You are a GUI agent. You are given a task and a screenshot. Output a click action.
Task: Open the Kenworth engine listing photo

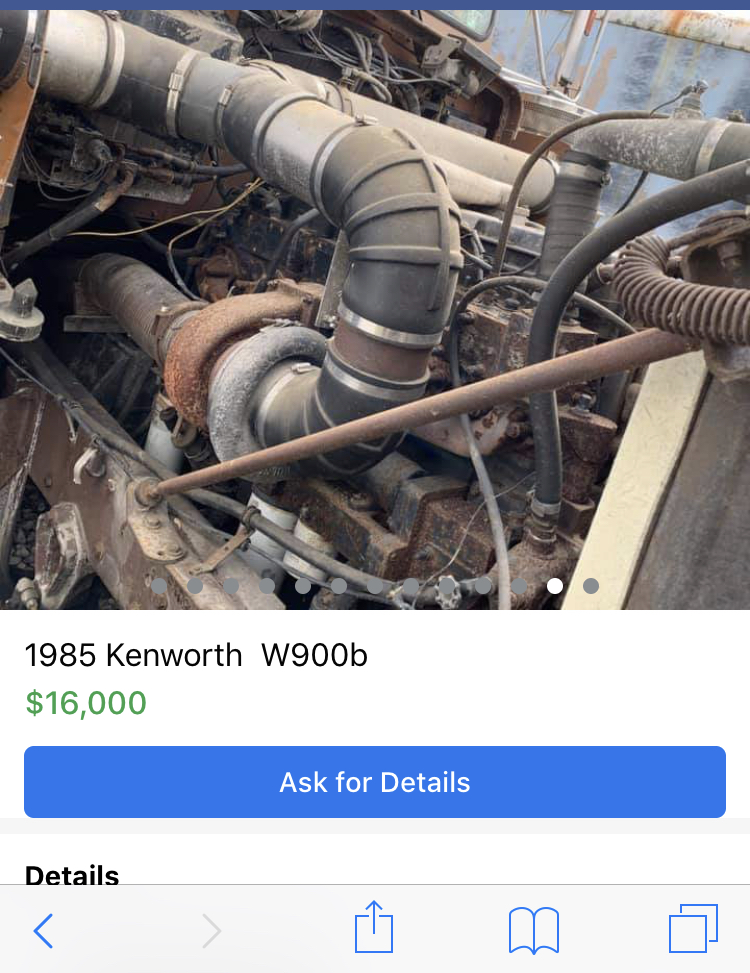pyautogui.click(x=375, y=300)
